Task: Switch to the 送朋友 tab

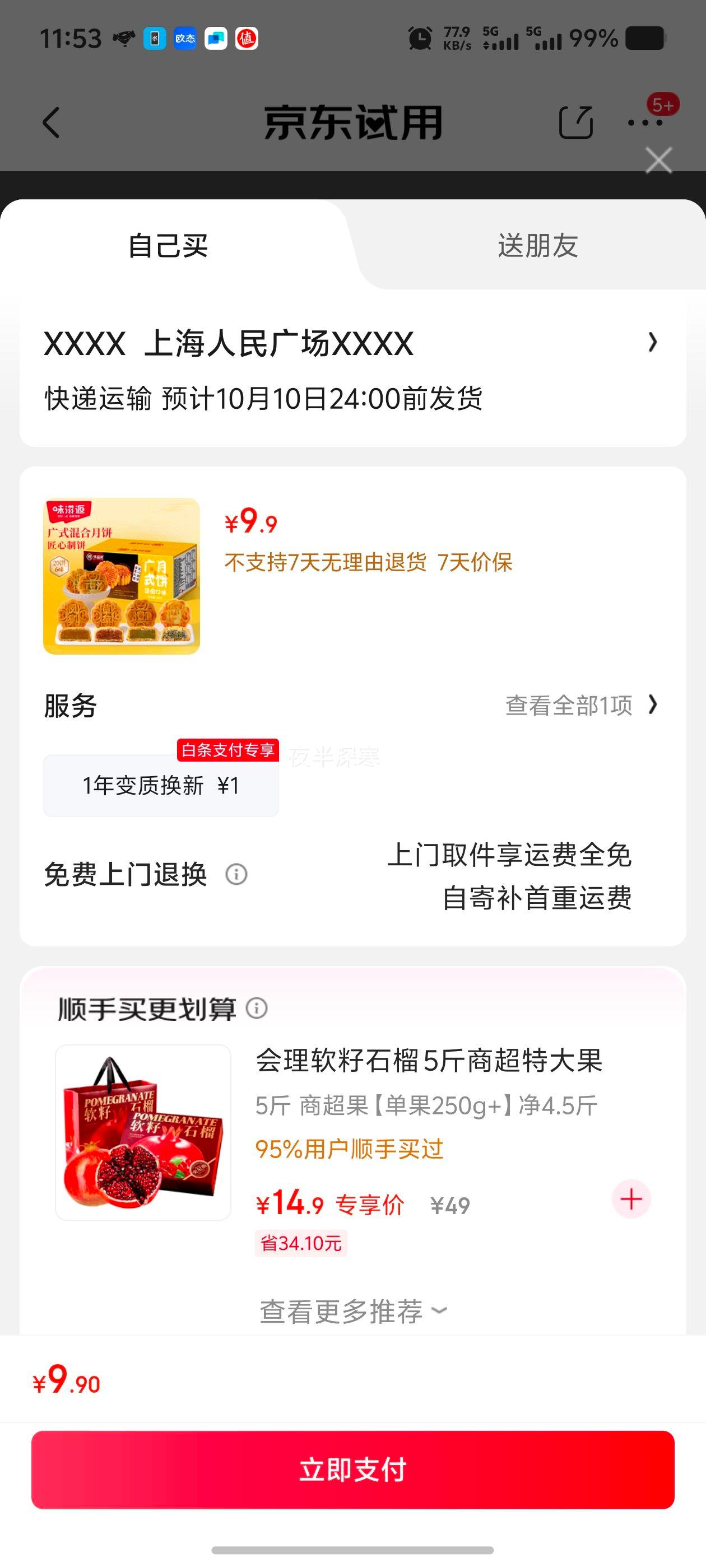Action: (x=537, y=246)
